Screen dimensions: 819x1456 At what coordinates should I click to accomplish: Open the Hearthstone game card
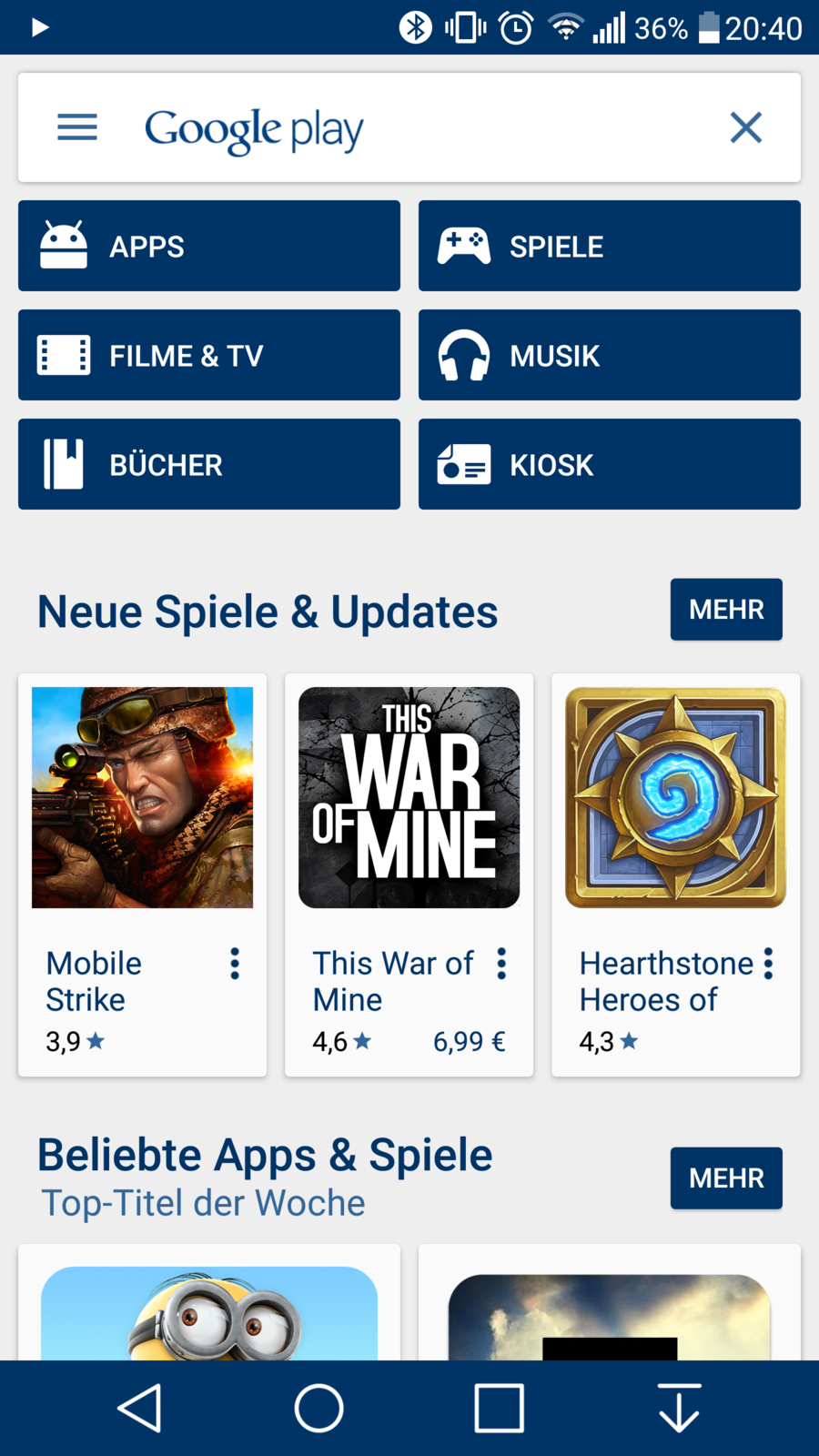click(x=675, y=798)
